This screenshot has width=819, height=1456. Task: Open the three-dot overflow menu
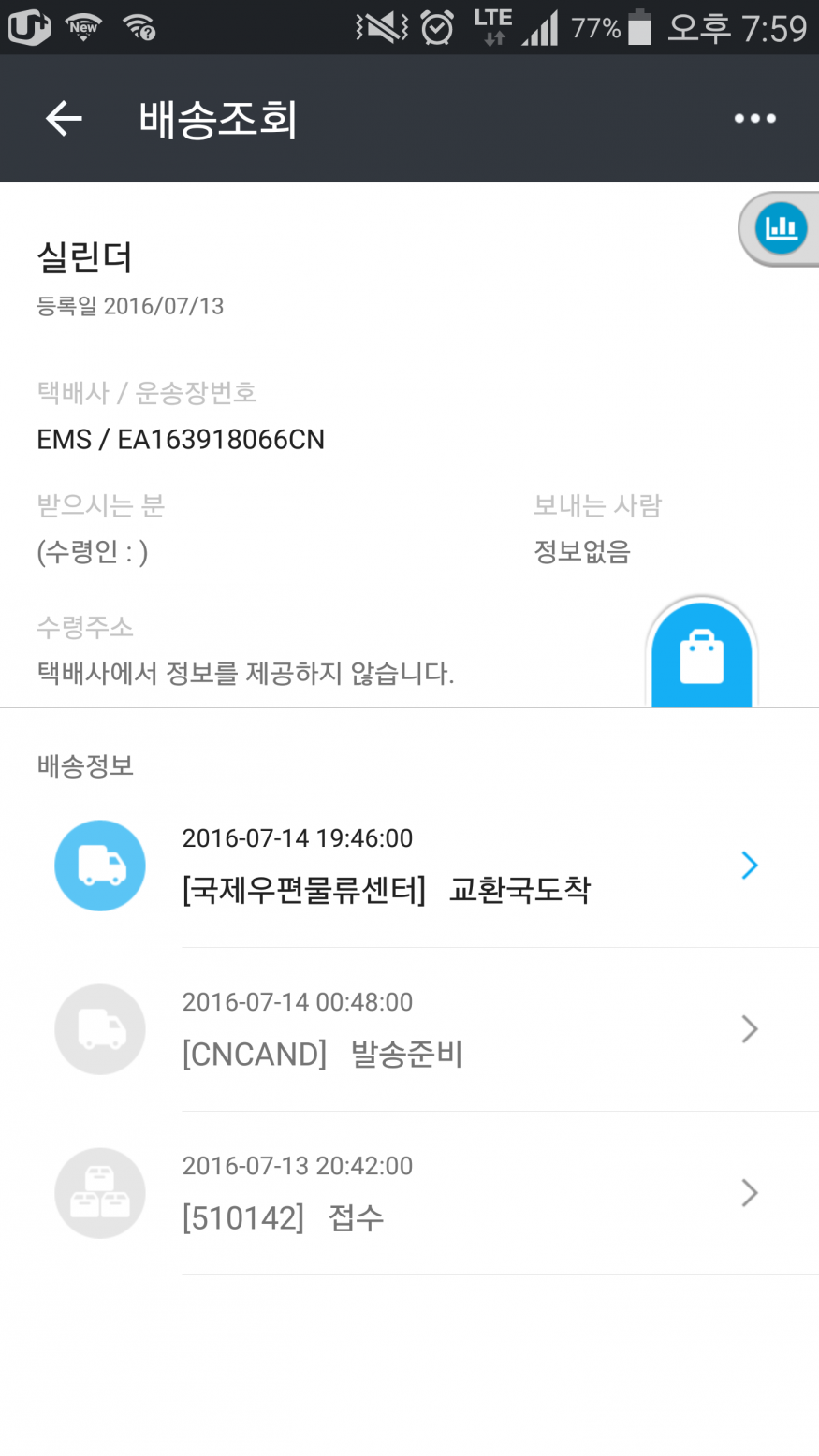click(x=754, y=119)
